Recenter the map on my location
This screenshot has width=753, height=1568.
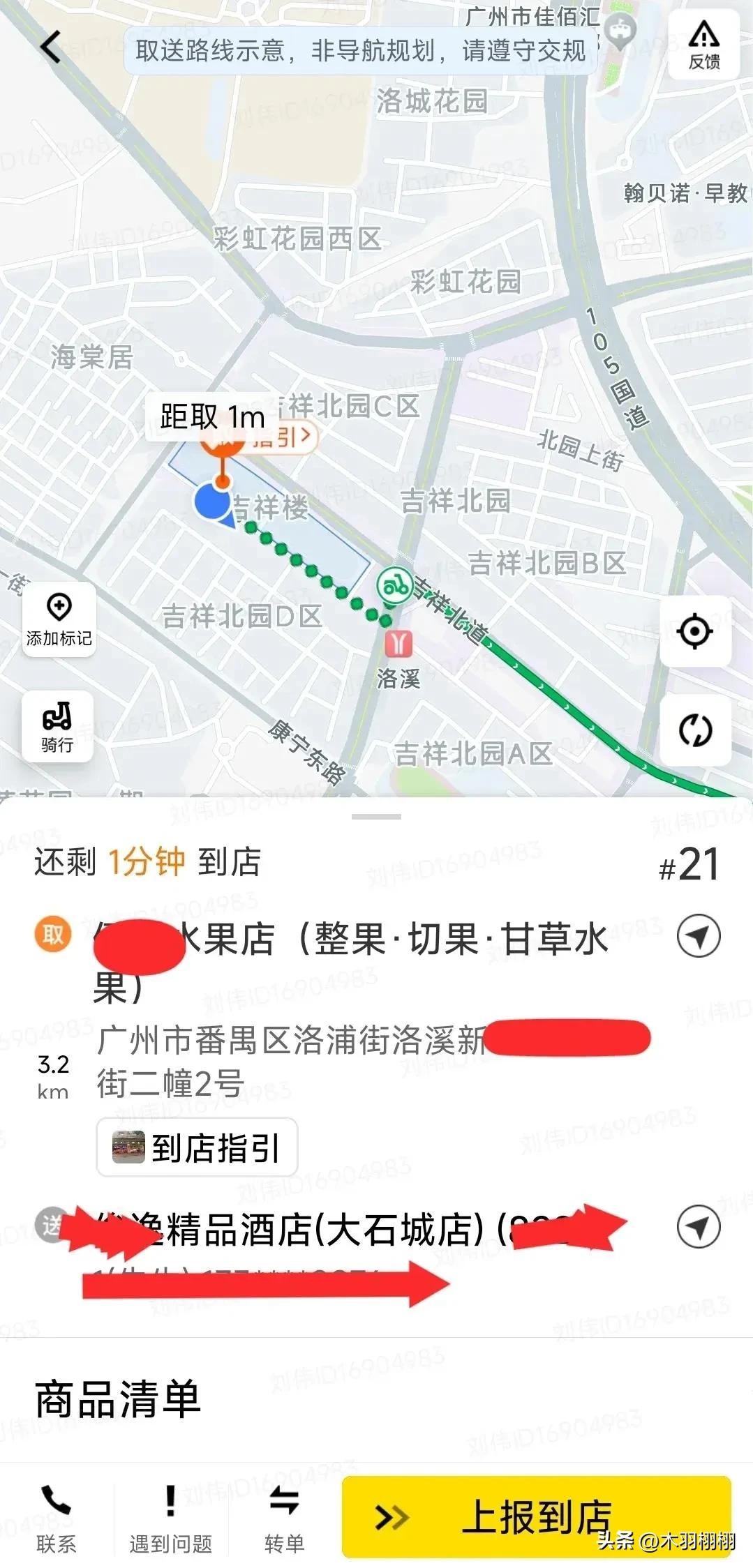point(695,632)
